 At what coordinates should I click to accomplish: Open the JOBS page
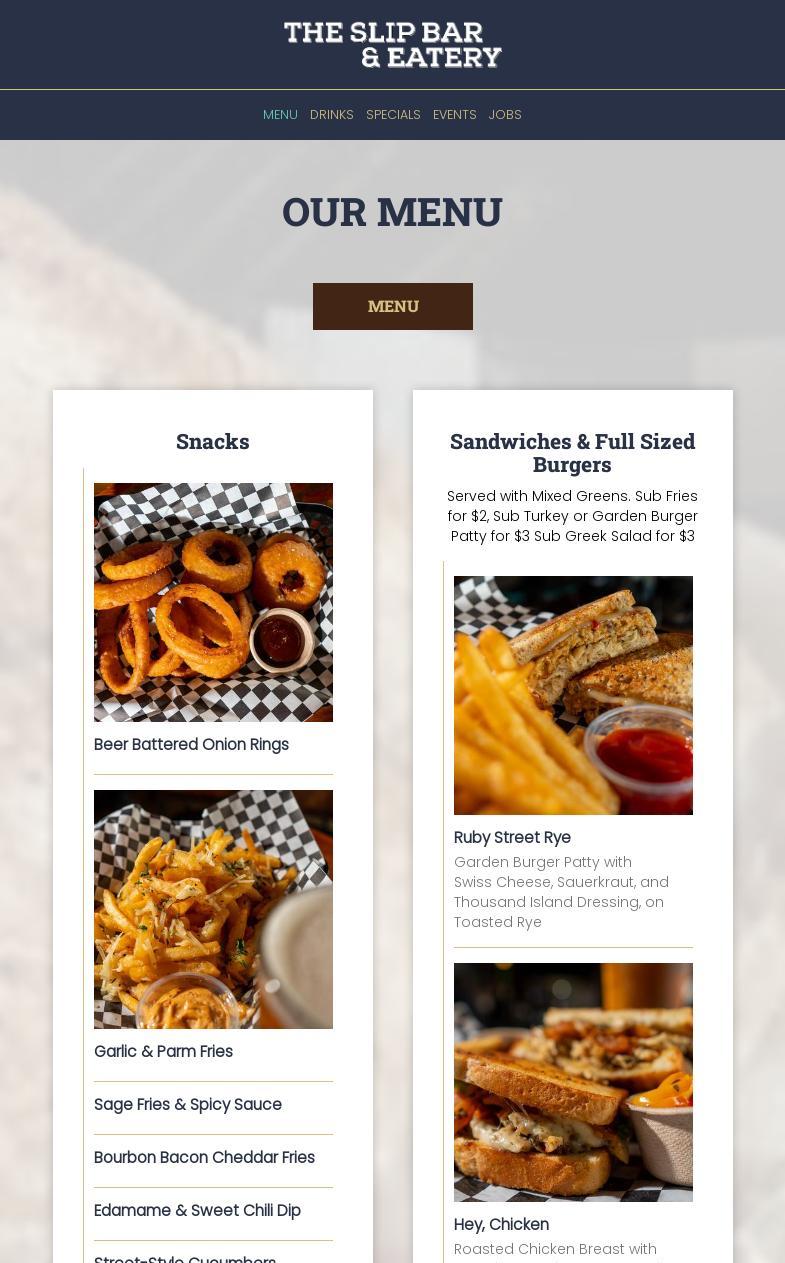tap(505, 115)
